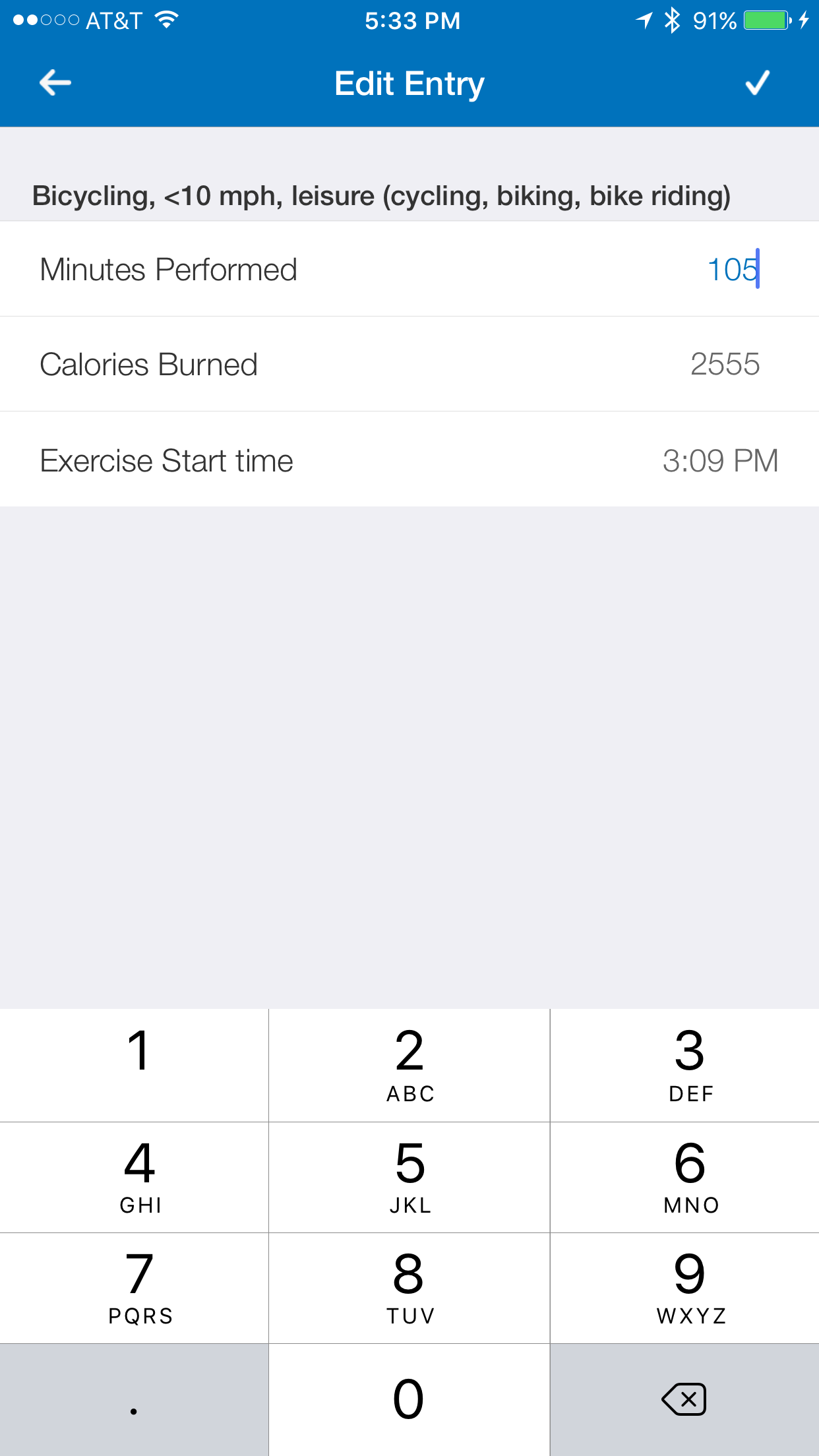Save the entry with the checkmark

coord(757,83)
